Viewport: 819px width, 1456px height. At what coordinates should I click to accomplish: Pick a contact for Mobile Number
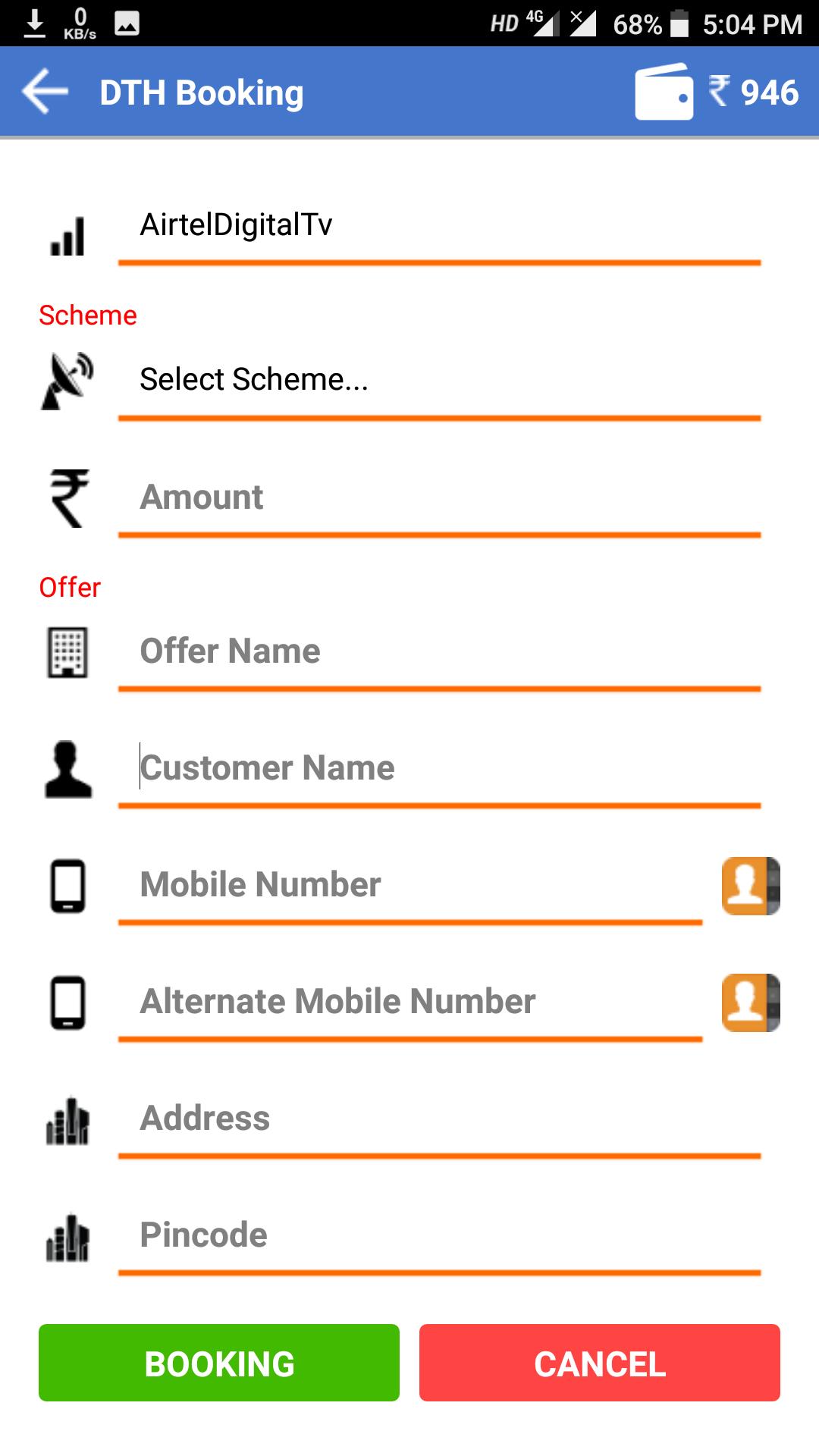(751, 886)
